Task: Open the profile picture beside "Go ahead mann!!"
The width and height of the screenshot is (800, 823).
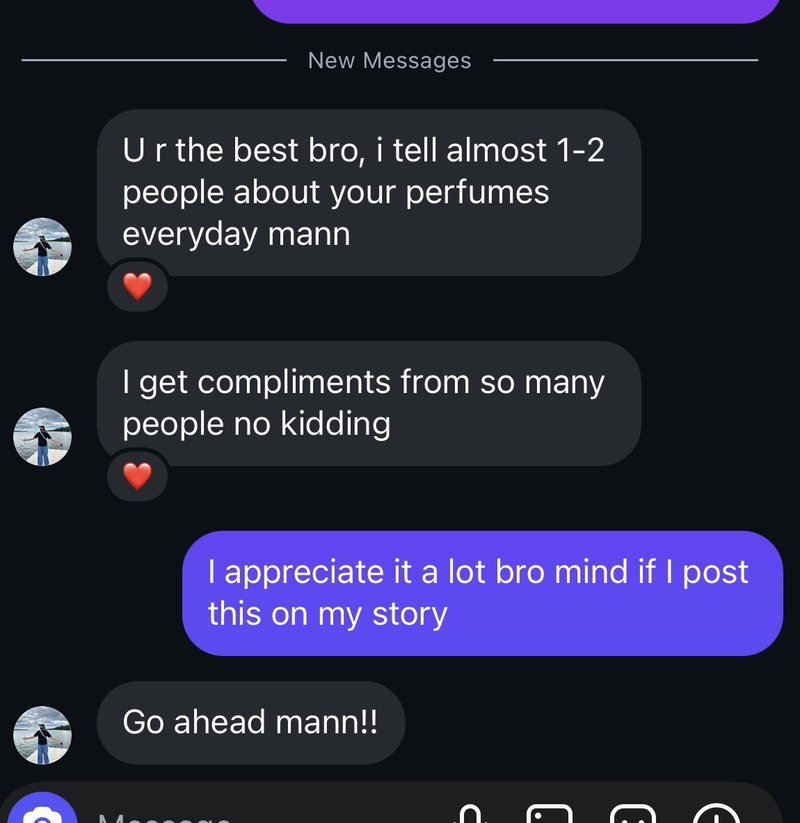Action: [42, 735]
